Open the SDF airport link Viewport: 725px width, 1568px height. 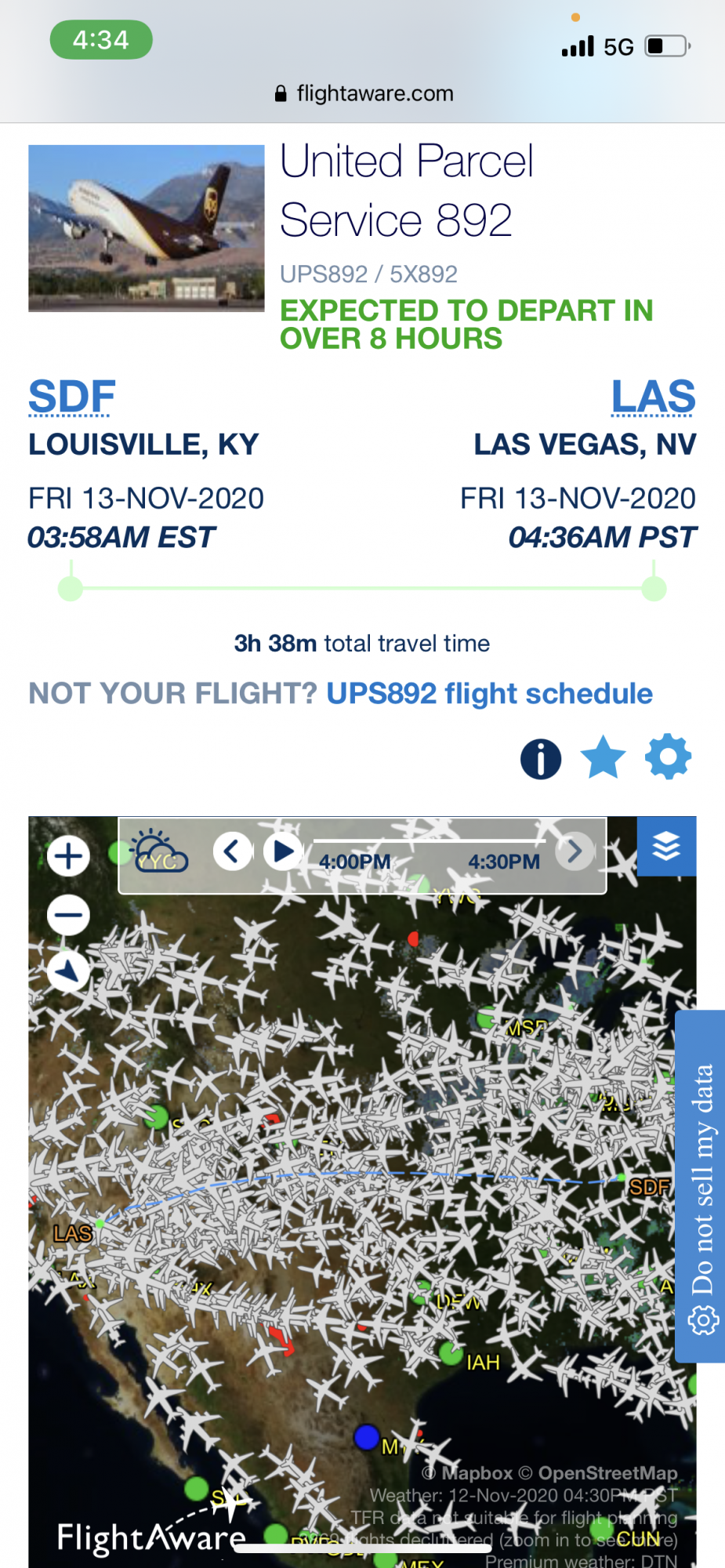pyautogui.click(x=72, y=396)
